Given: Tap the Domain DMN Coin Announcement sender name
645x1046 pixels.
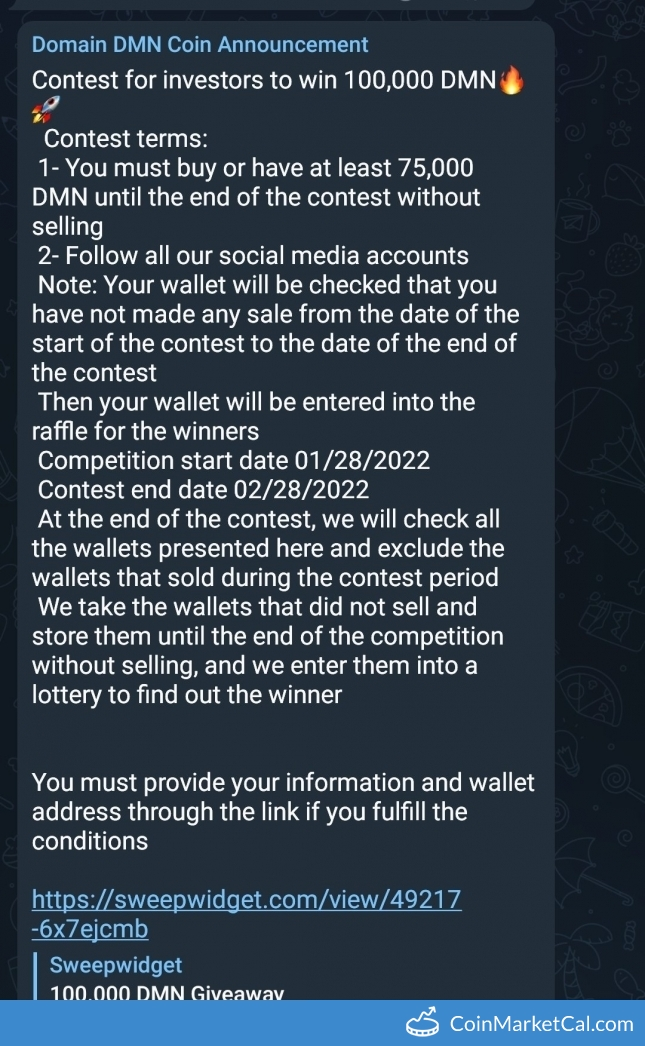Looking at the screenshot, I should click(200, 45).
